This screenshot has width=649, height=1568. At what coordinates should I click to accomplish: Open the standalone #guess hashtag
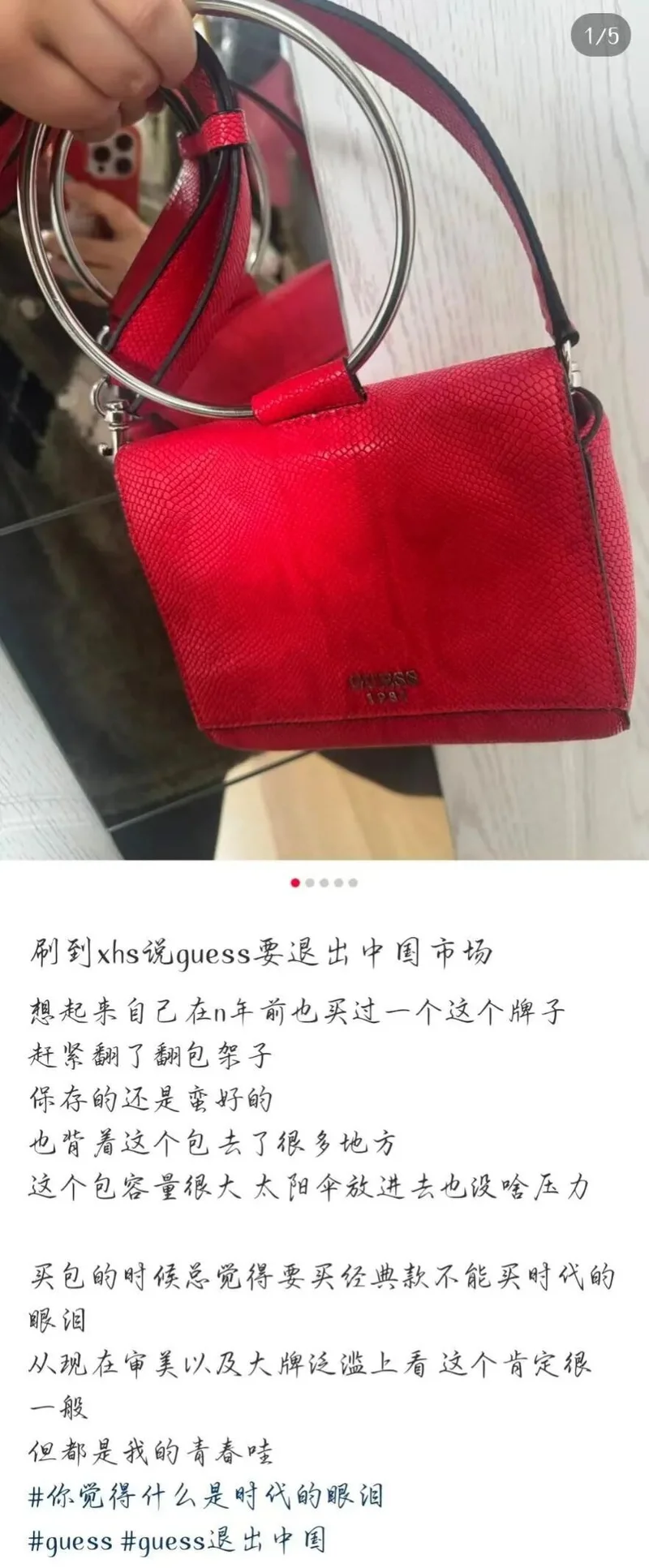pos(70,1539)
